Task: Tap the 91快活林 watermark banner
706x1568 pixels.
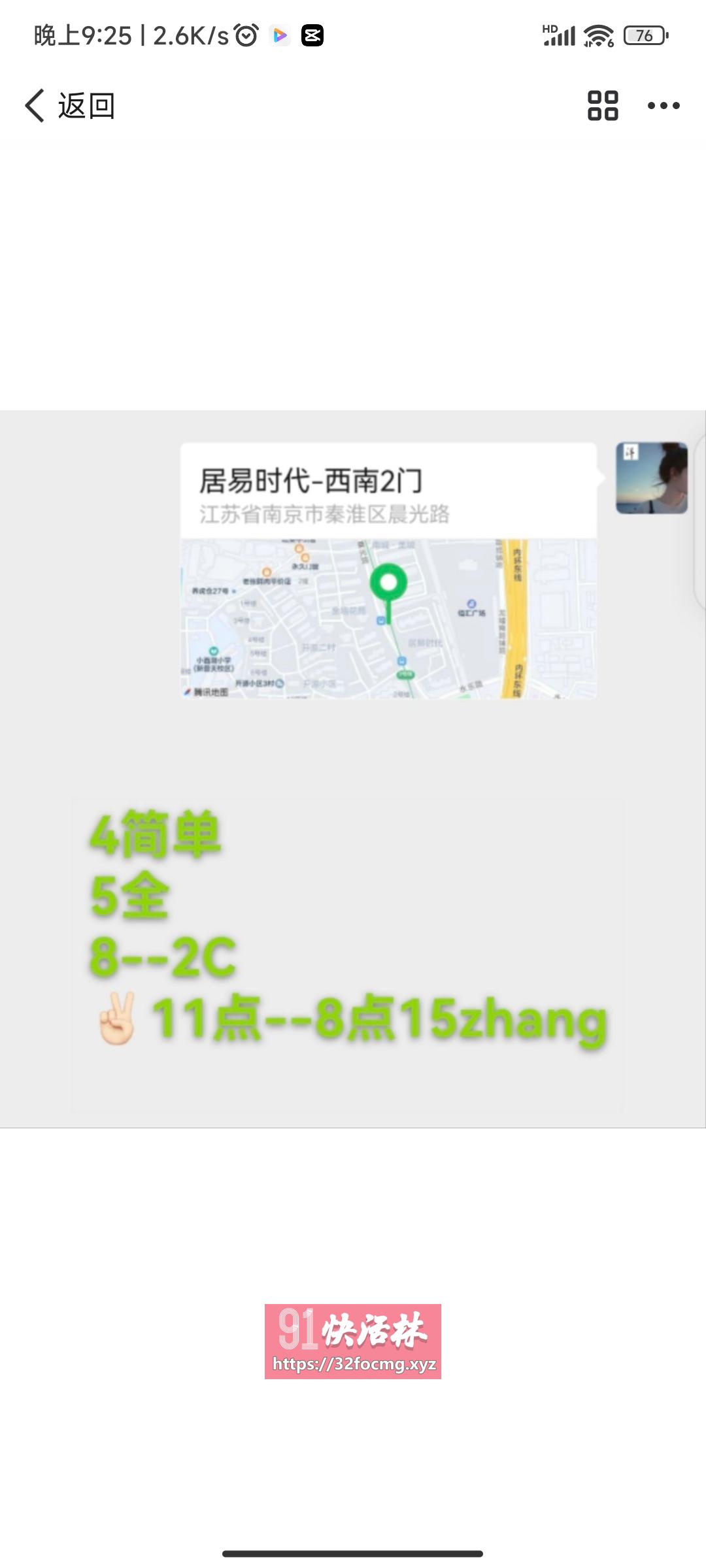Action: [x=353, y=1334]
